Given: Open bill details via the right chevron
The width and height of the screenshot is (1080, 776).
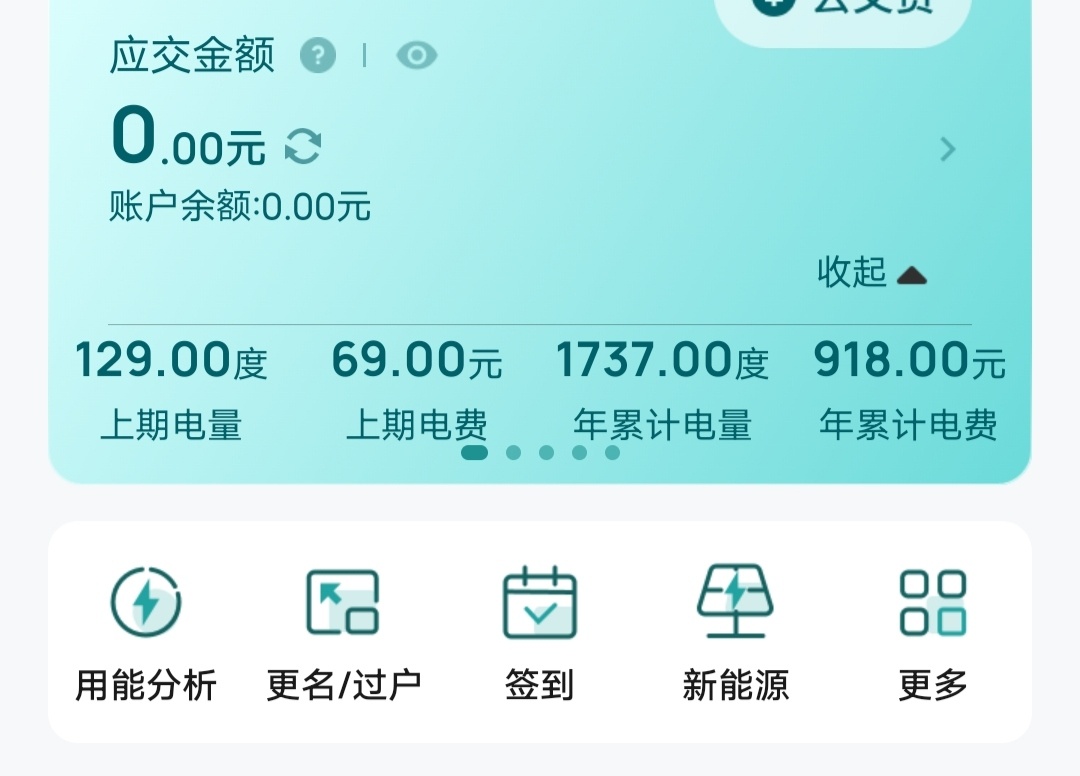Looking at the screenshot, I should coord(947,150).
